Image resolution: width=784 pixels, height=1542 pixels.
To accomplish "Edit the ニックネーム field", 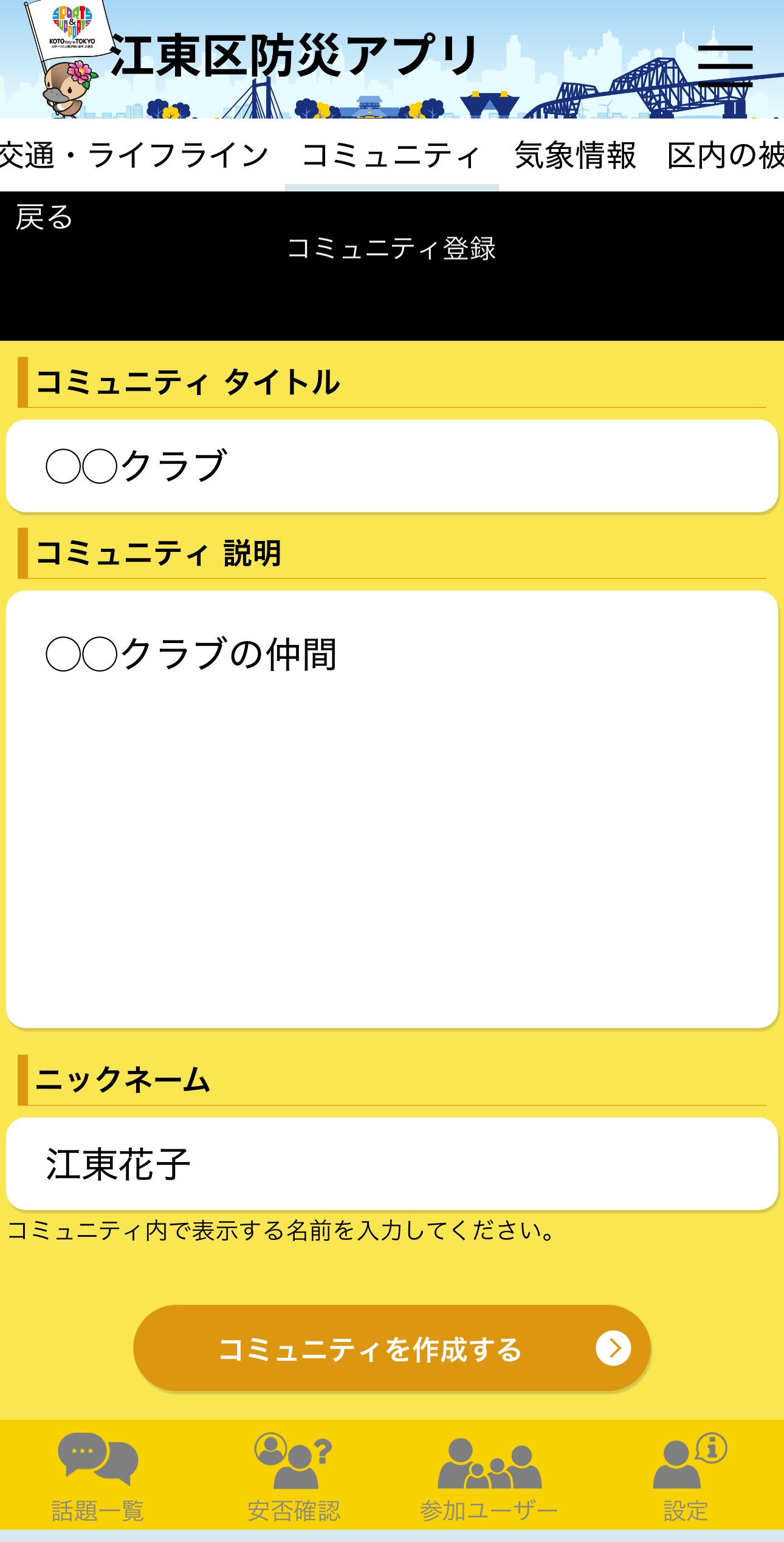I will click(391, 1164).
